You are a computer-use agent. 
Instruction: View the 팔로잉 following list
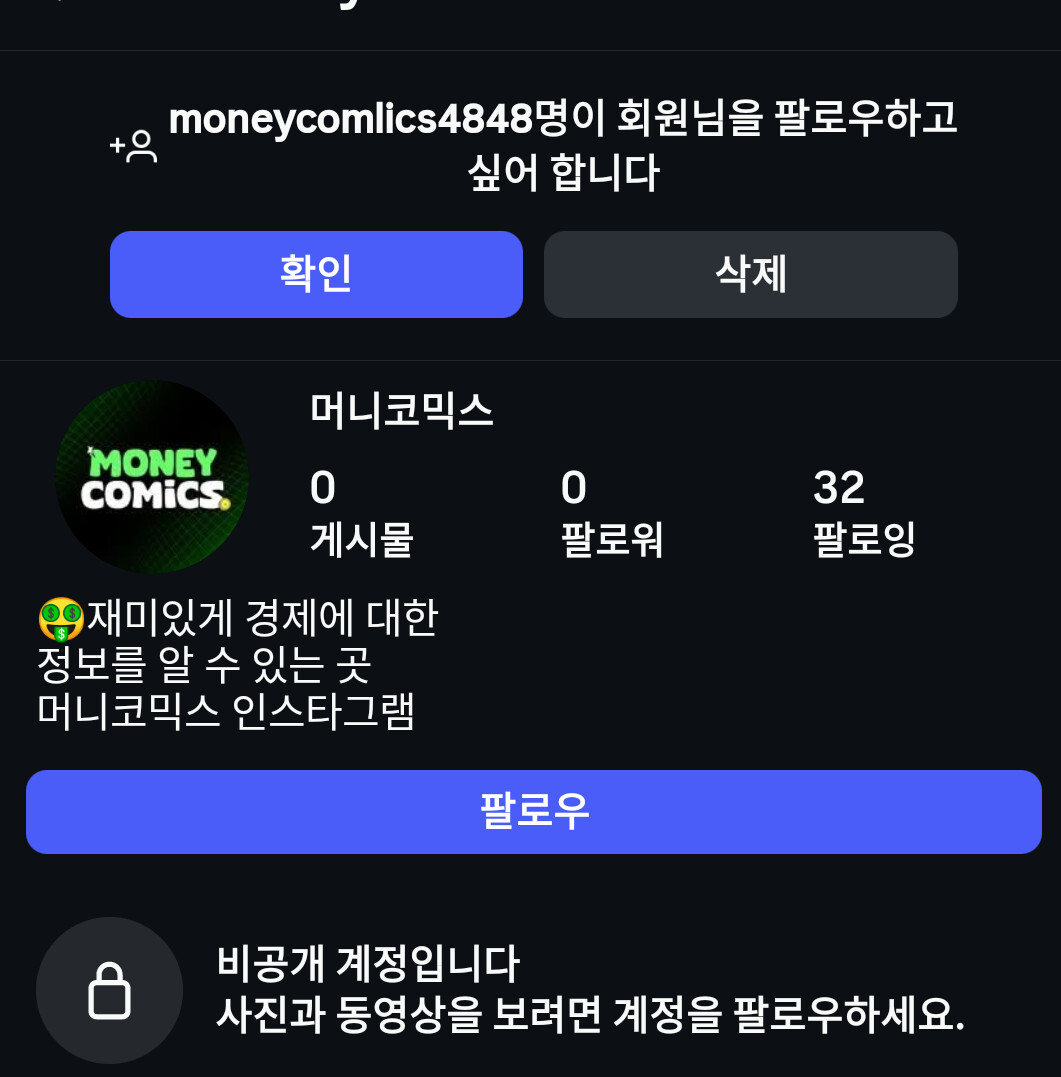[x=863, y=512]
